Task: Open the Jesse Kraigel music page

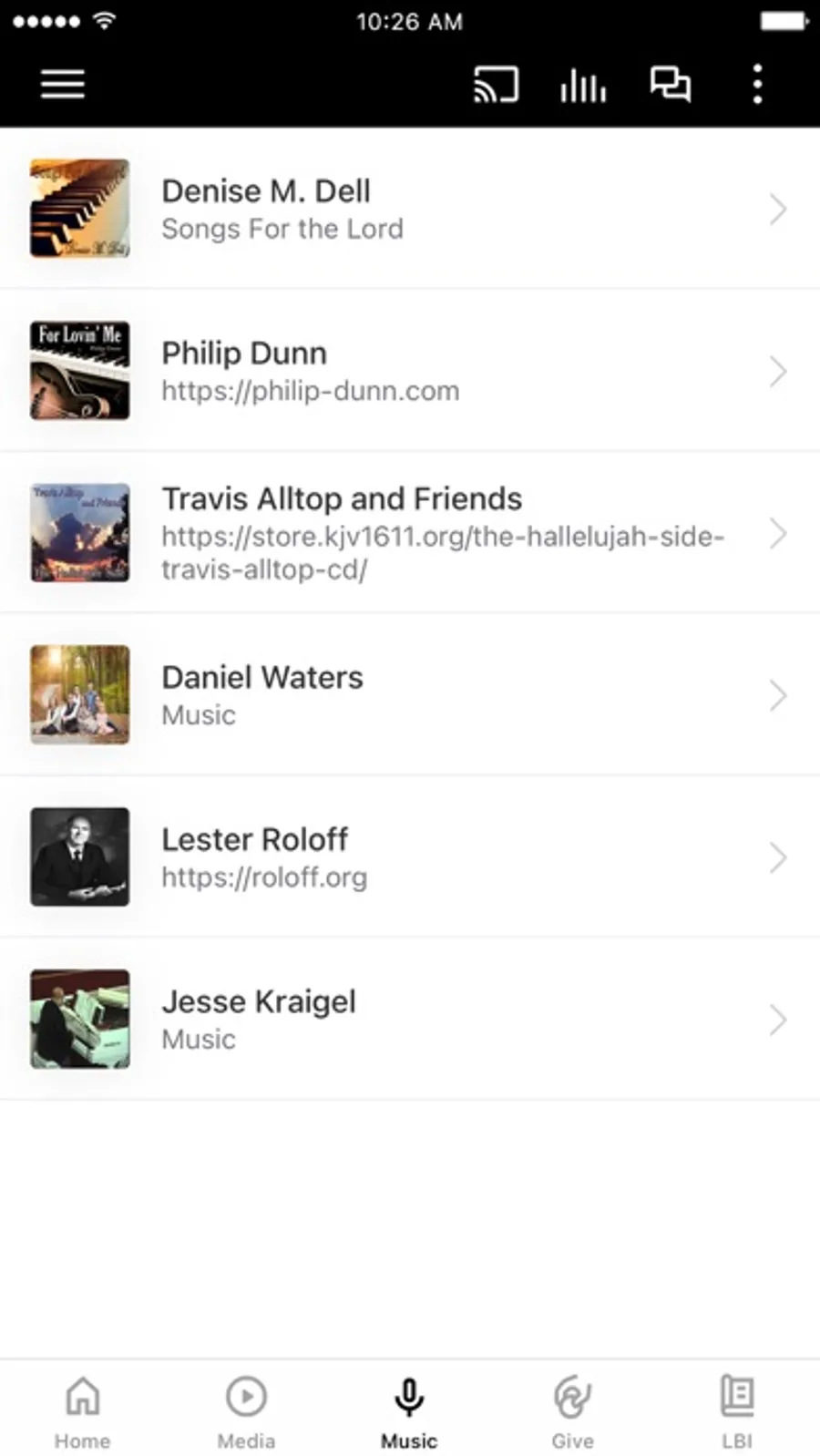Action: [x=410, y=1019]
